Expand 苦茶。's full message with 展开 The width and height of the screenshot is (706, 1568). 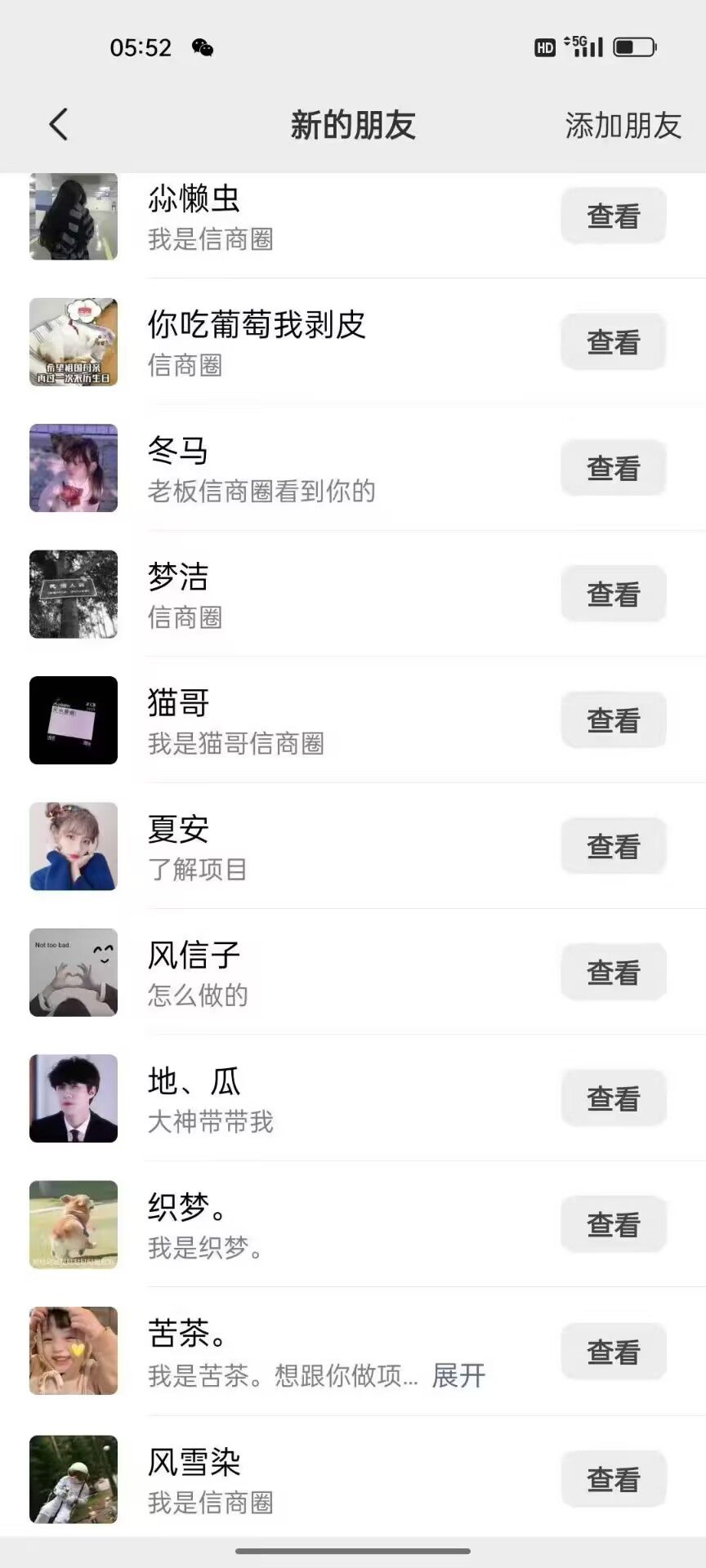pyautogui.click(x=458, y=1375)
